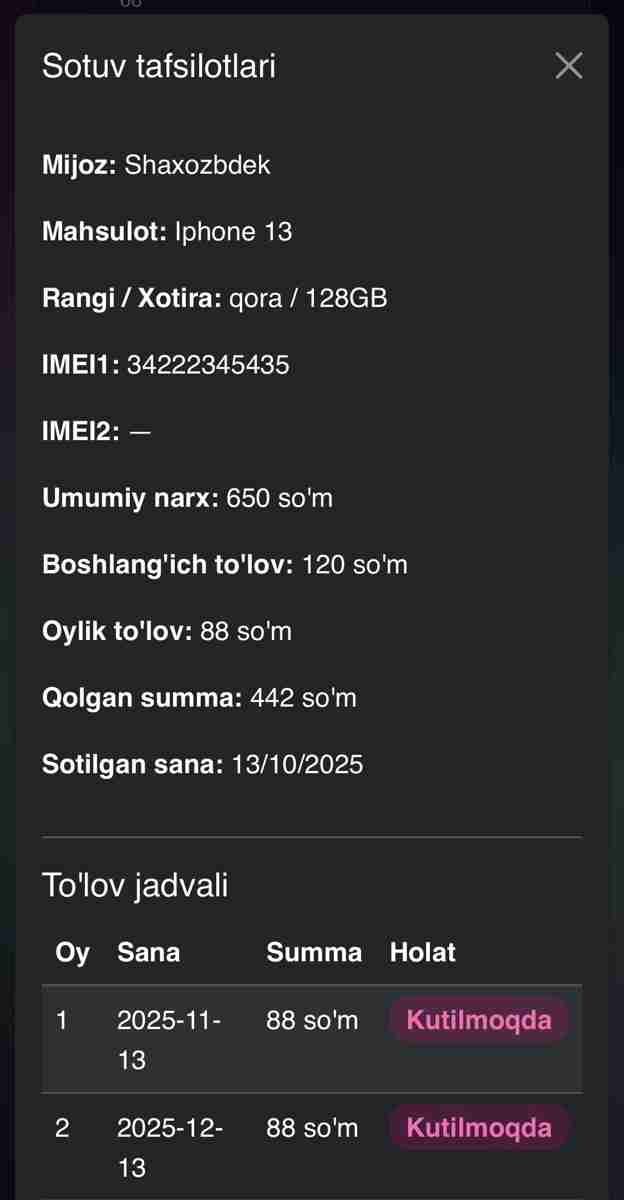
Task: Close the Sotuv tafsilotlari dialog
Action: (568, 66)
